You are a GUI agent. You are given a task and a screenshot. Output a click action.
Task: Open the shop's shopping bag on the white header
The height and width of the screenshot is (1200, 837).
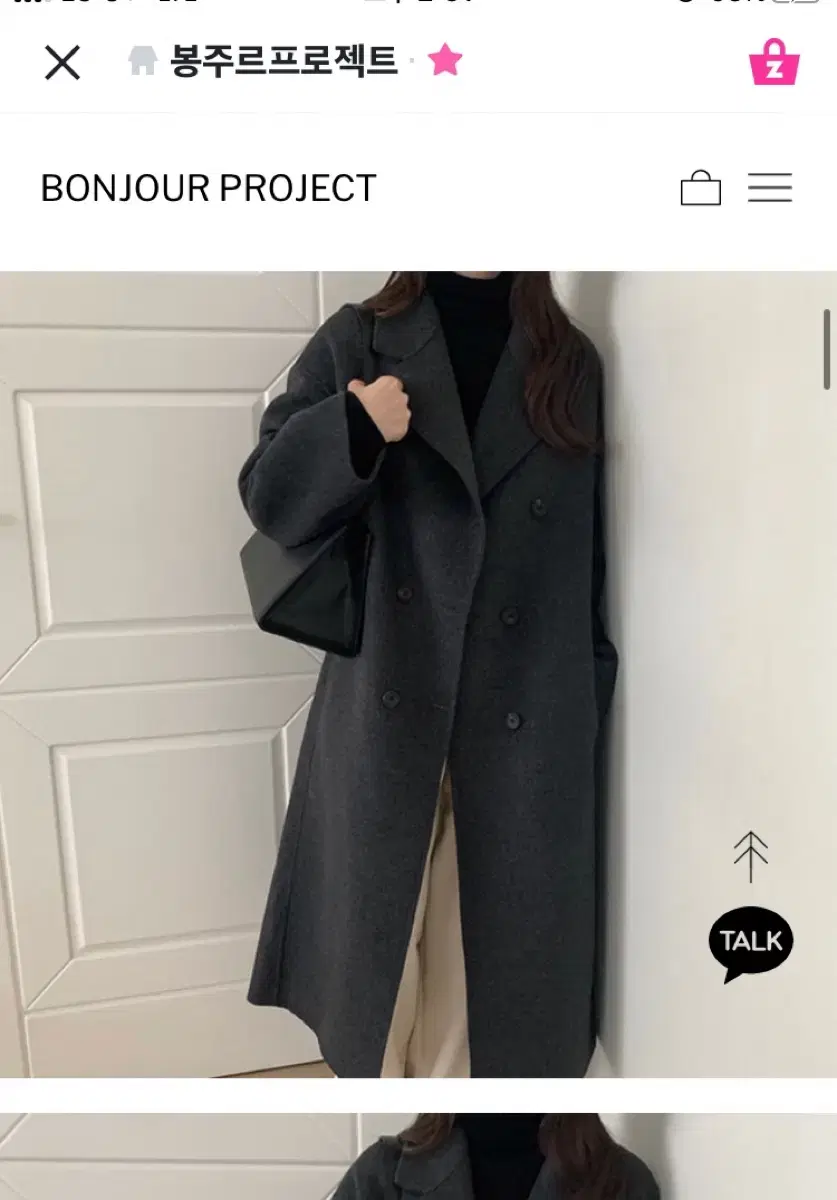(x=703, y=188)
